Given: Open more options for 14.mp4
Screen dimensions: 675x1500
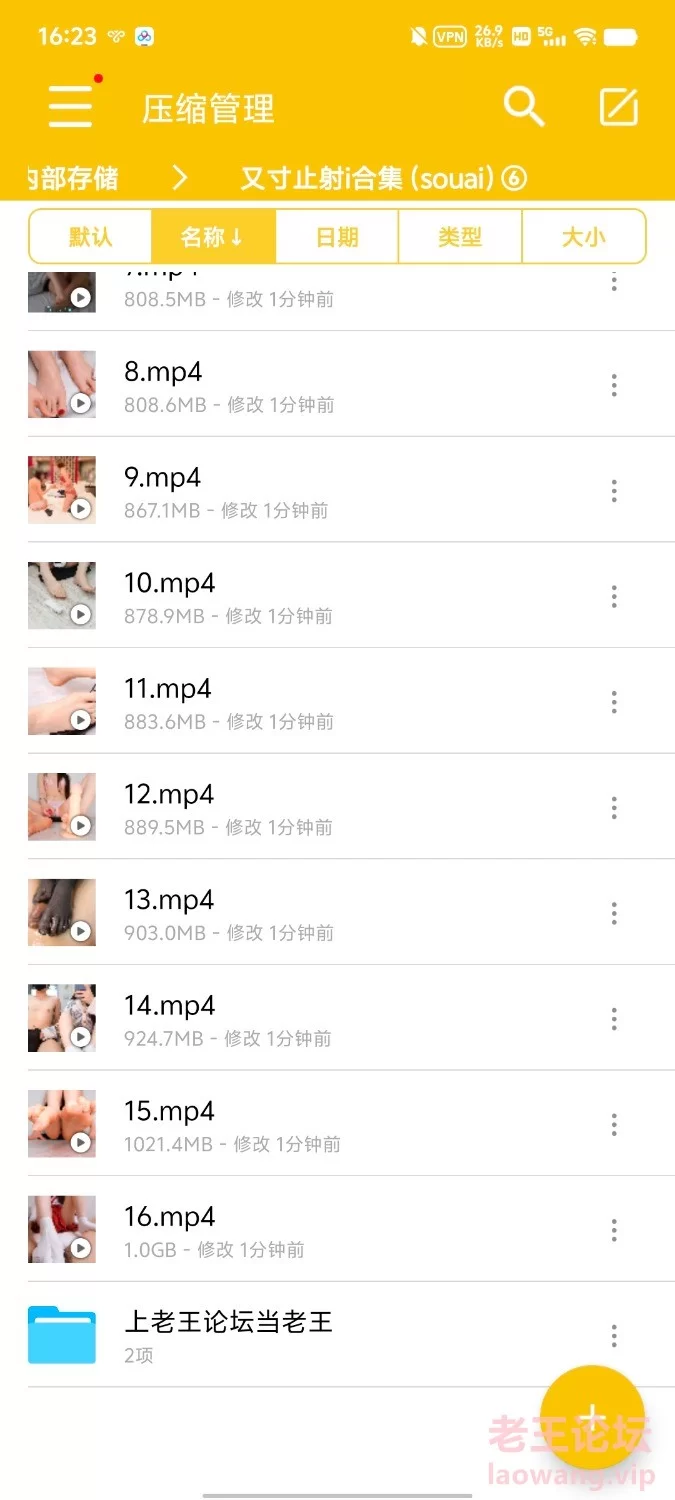Looking at the screenshot, I should [614, 1019].
